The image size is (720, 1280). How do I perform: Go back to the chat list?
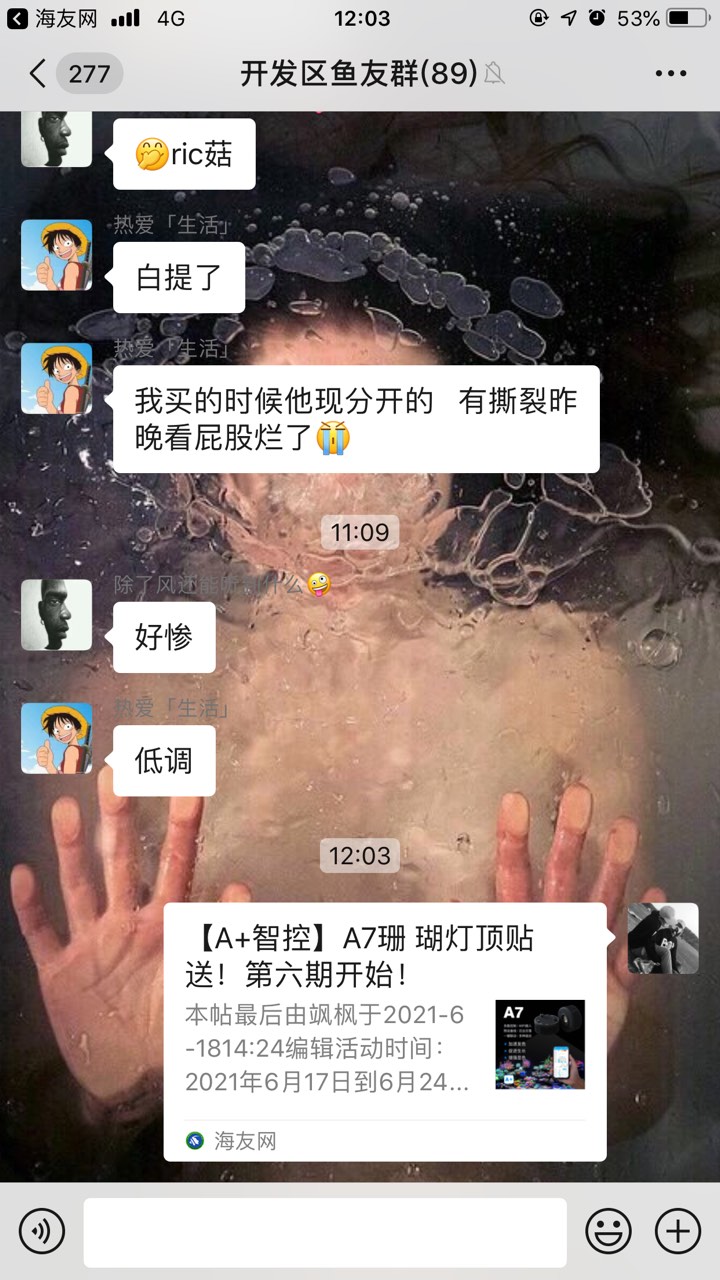[x=38, y=73]
